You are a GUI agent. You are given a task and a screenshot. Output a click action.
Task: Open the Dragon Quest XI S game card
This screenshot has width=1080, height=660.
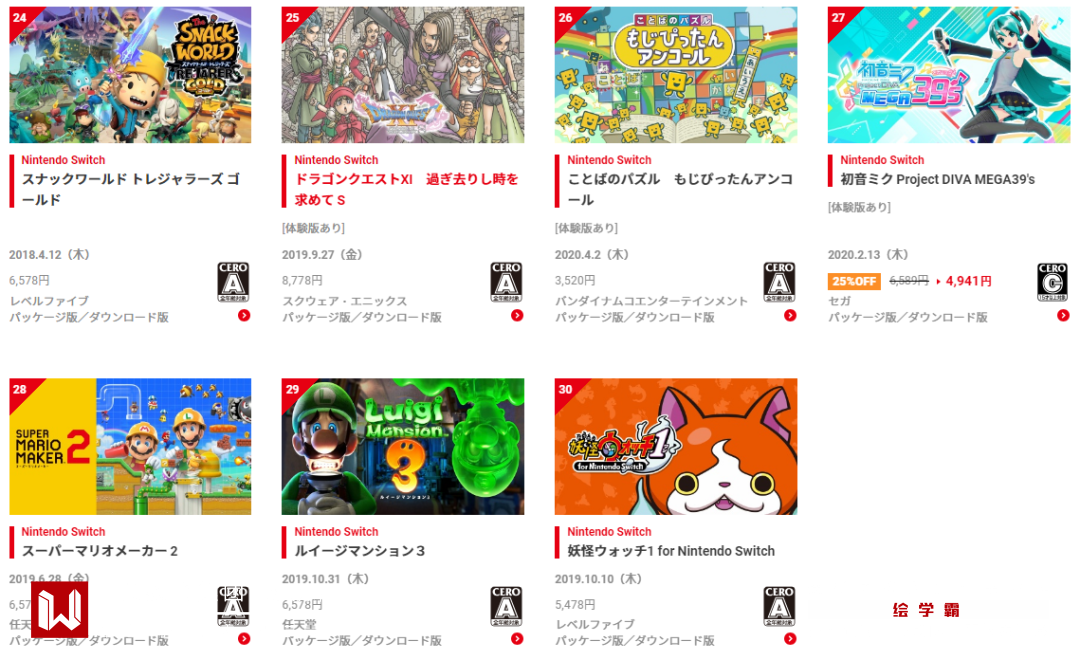click(402, 76)
